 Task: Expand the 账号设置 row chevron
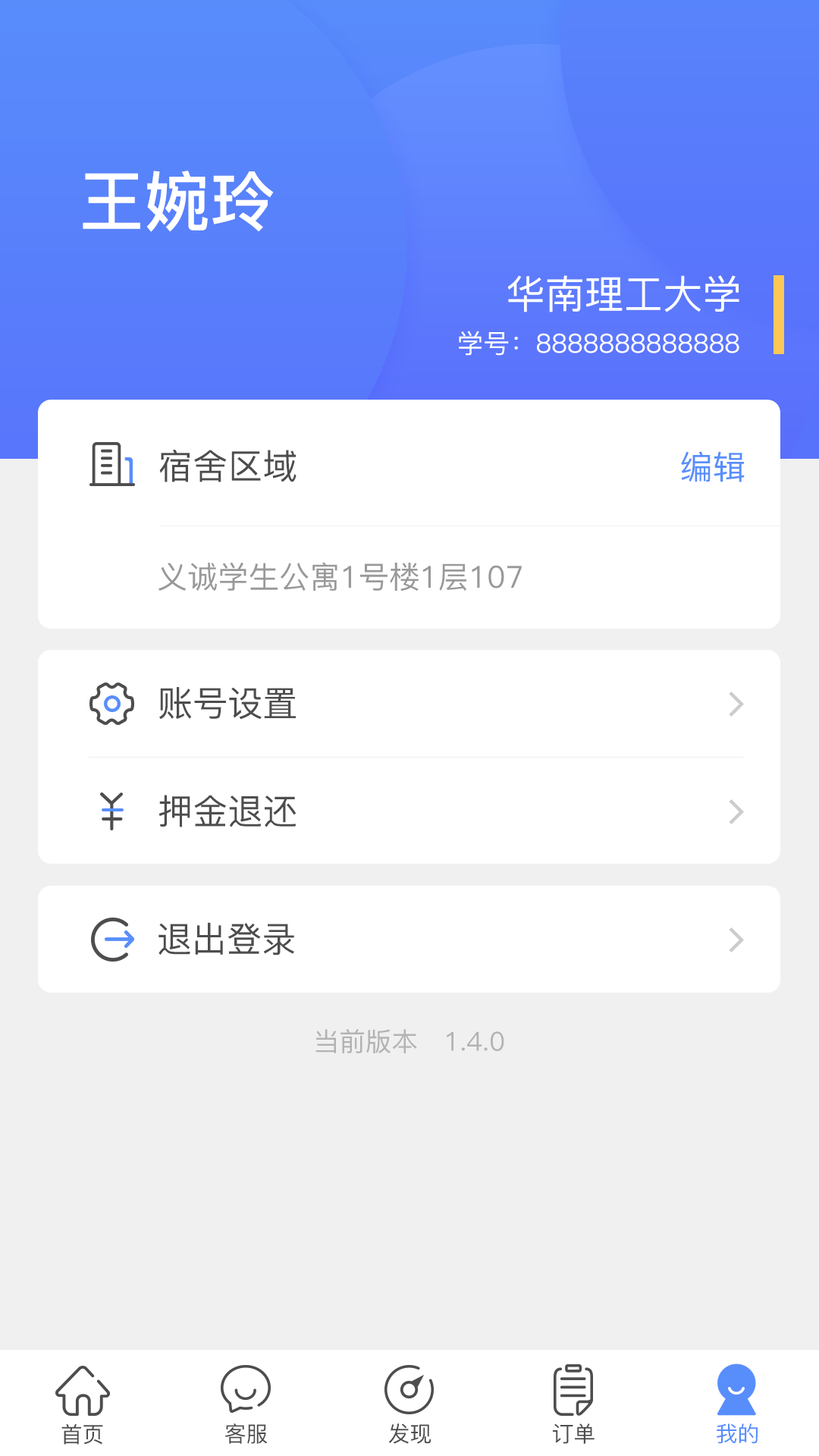tap(736, 704)
